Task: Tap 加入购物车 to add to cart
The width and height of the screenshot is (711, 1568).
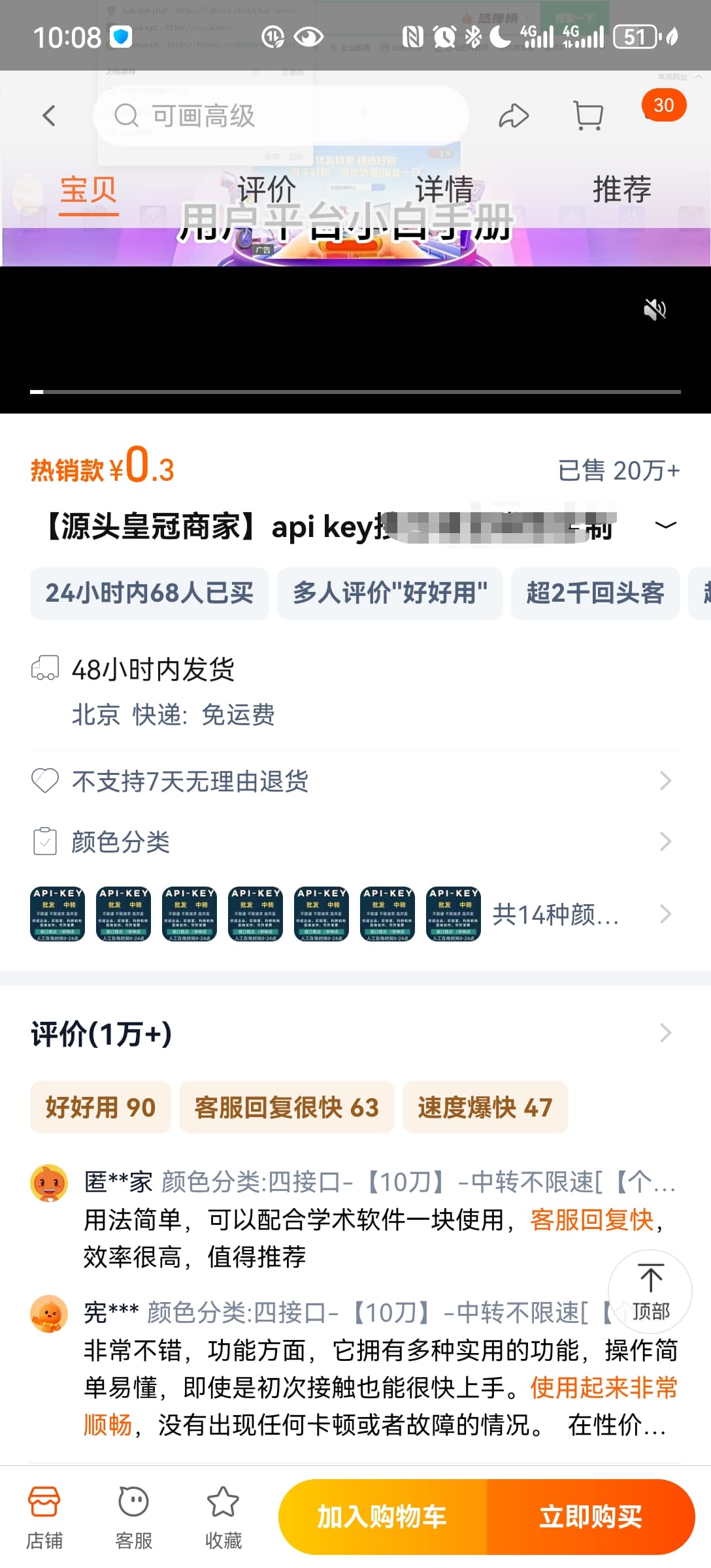Action: pyautogui.click(x=382, y=1517)
